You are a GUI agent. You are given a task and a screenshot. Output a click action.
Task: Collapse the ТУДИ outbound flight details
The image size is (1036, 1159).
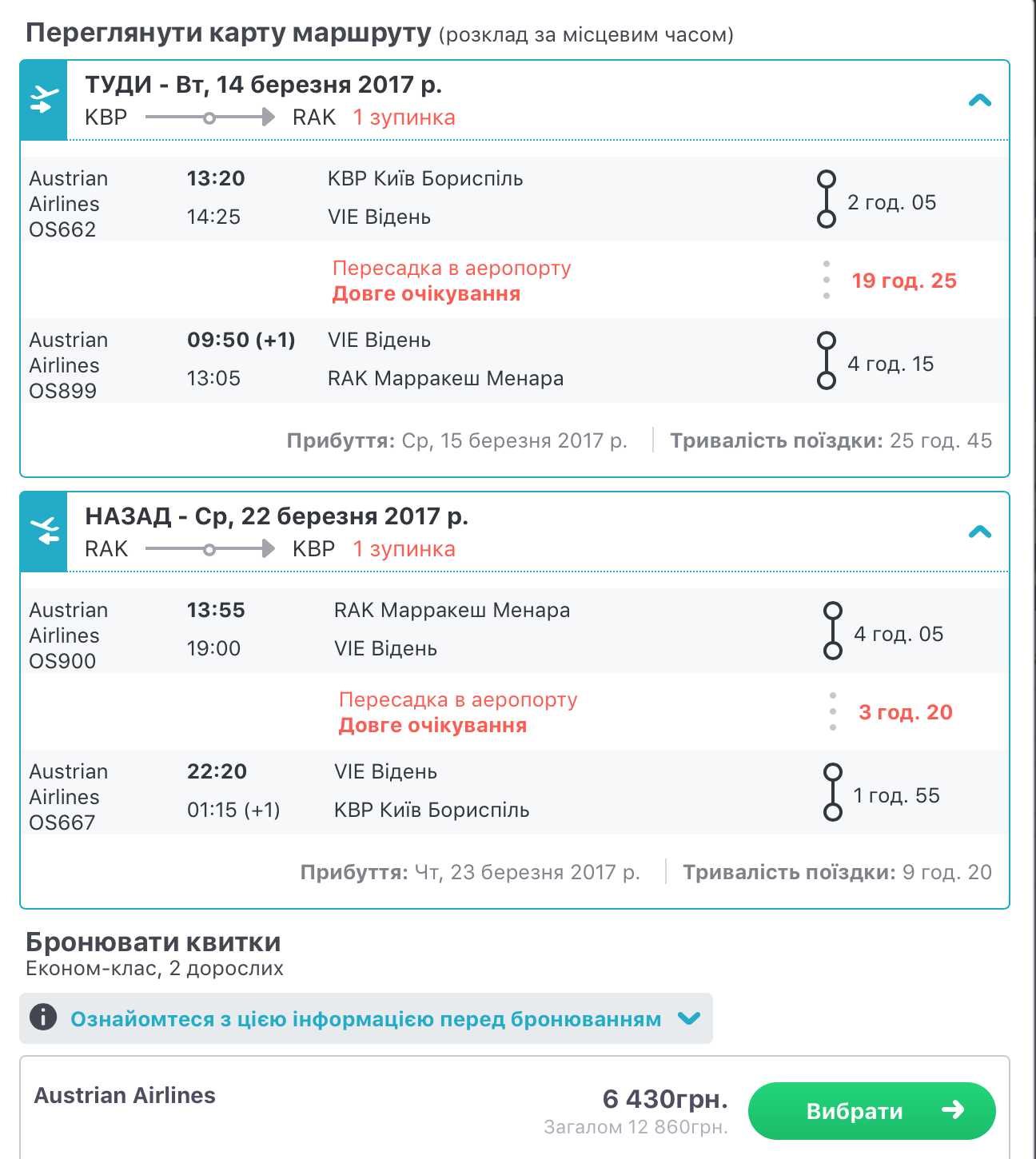pyautogui.click(x=979, y=101)
